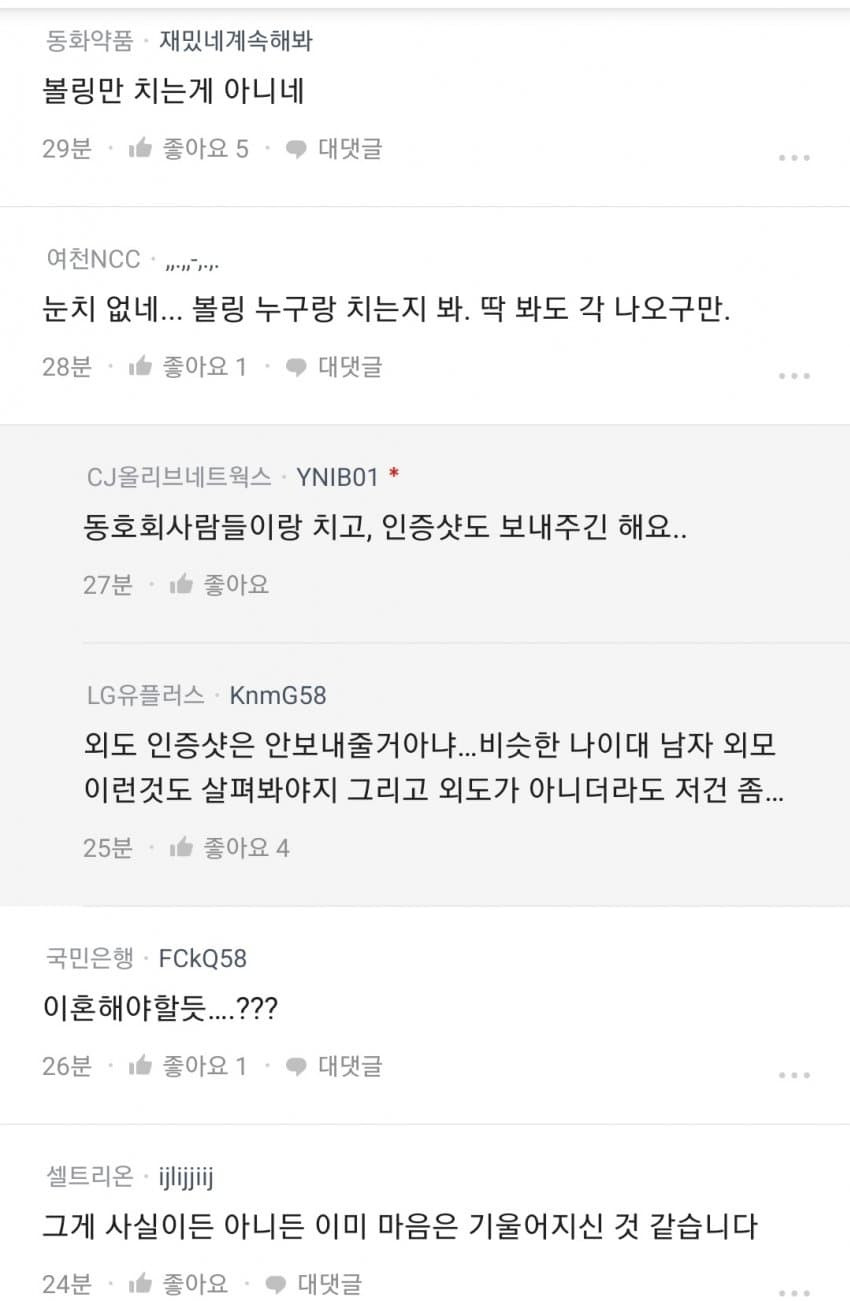
Task: Like the comment '볼링만 치는게 아니네'
Action: [x=188, y=149]
